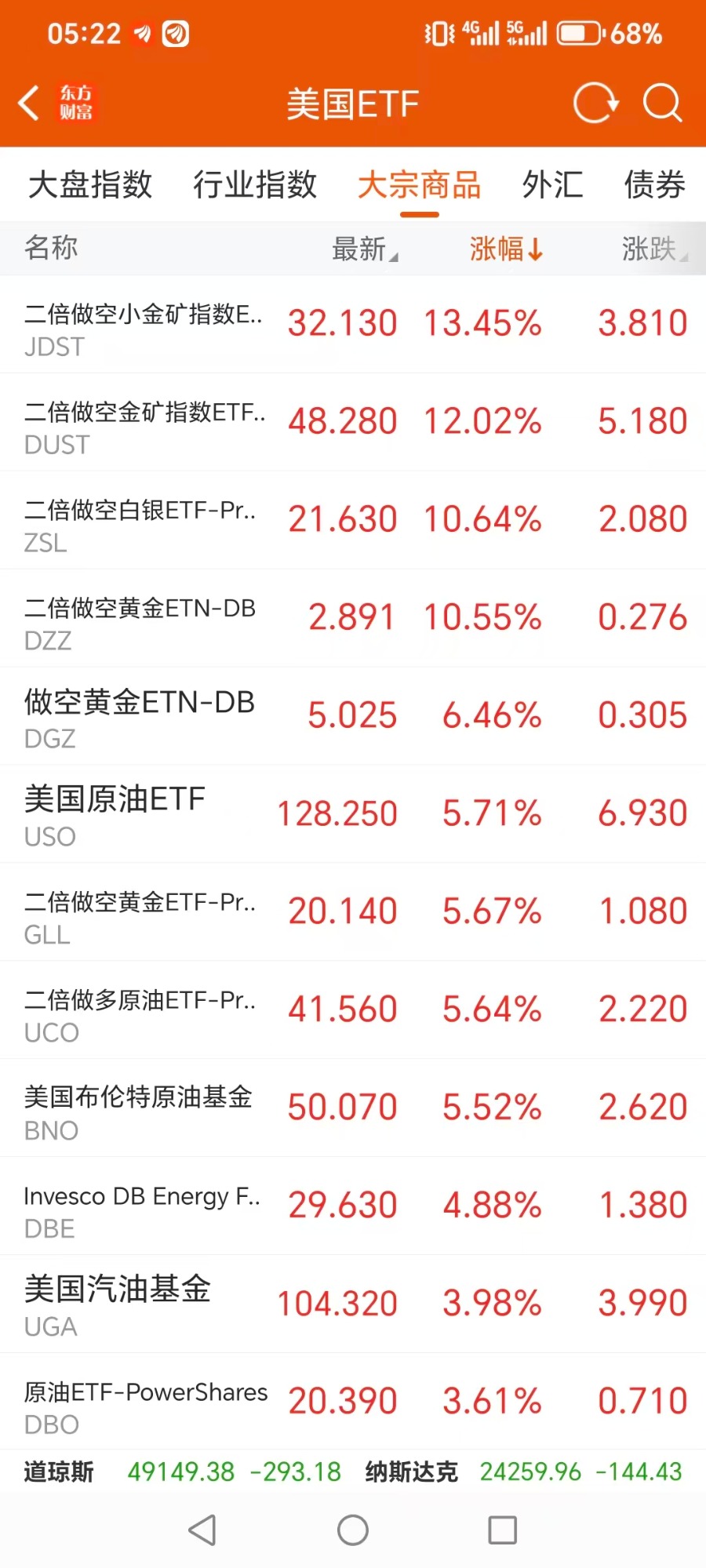Open 美国汽油基金 UGA details
The height and width of the screenshot is (1568, 706).
tap(353, 1304)
